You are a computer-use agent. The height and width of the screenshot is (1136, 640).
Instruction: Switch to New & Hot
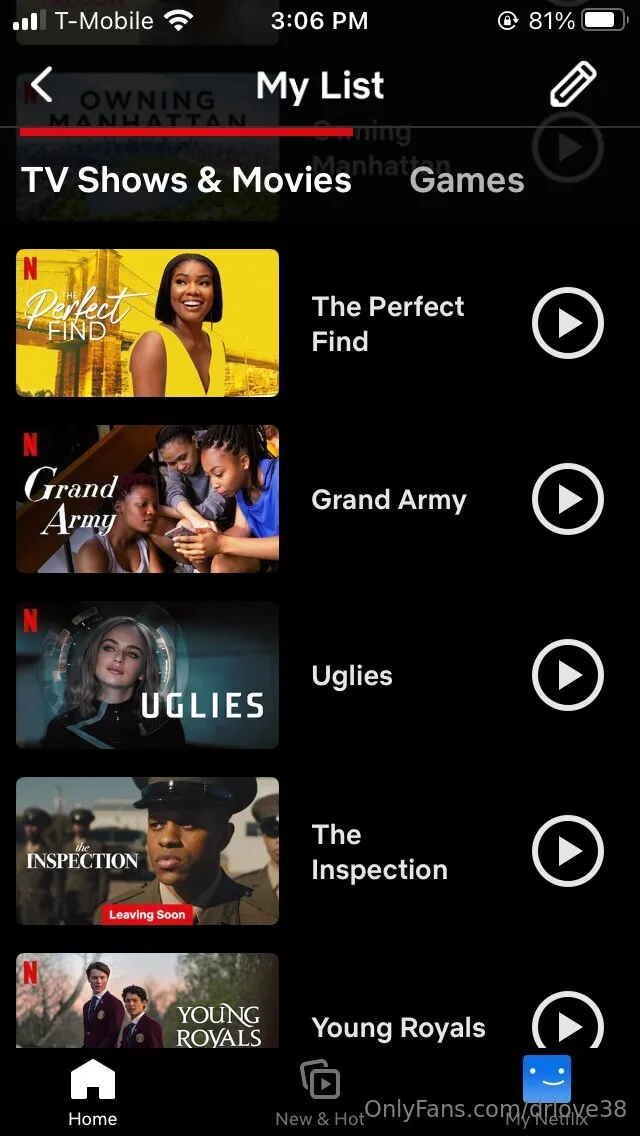[320, 1093]
